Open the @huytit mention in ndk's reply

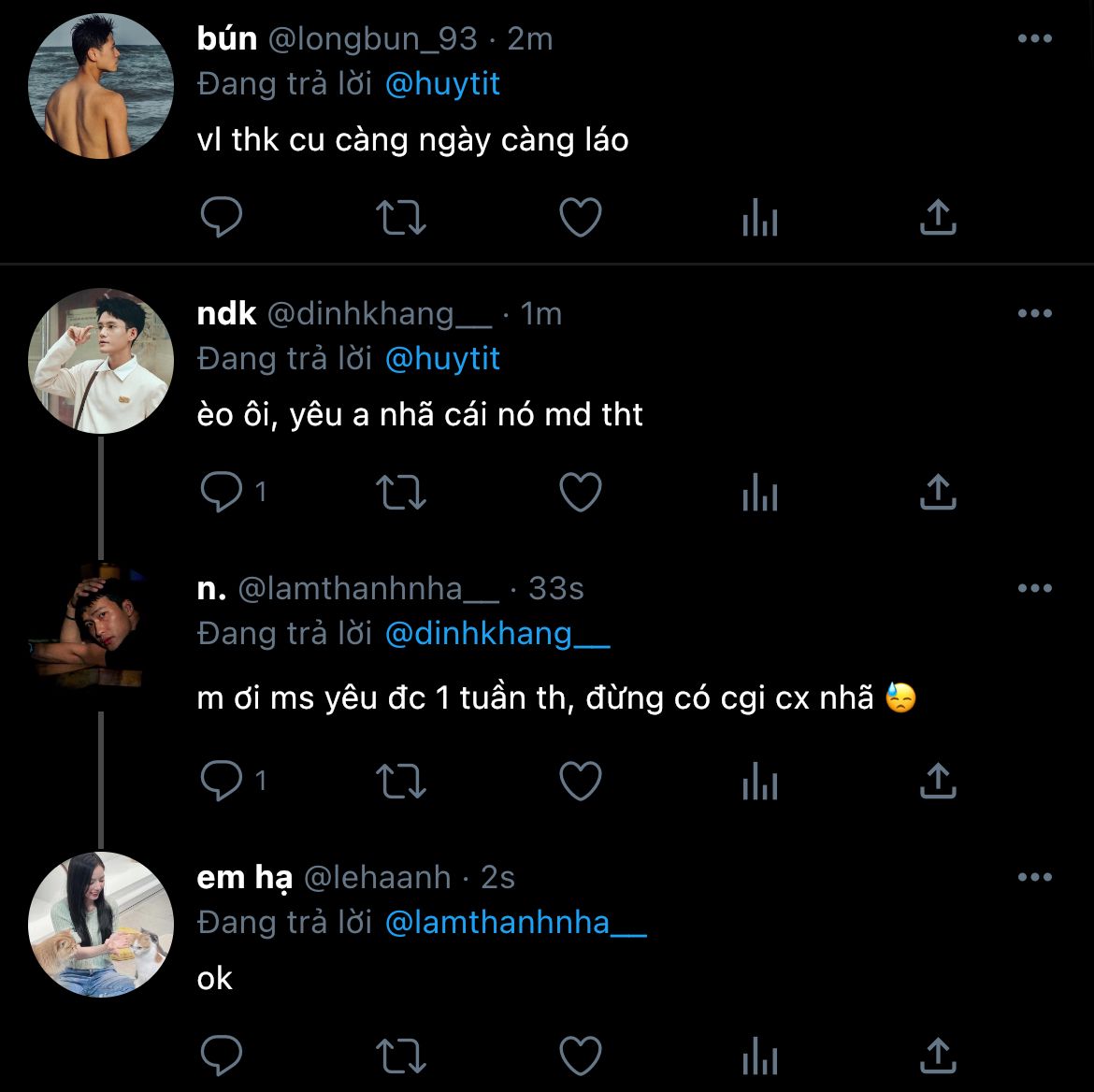click(442, 358)
